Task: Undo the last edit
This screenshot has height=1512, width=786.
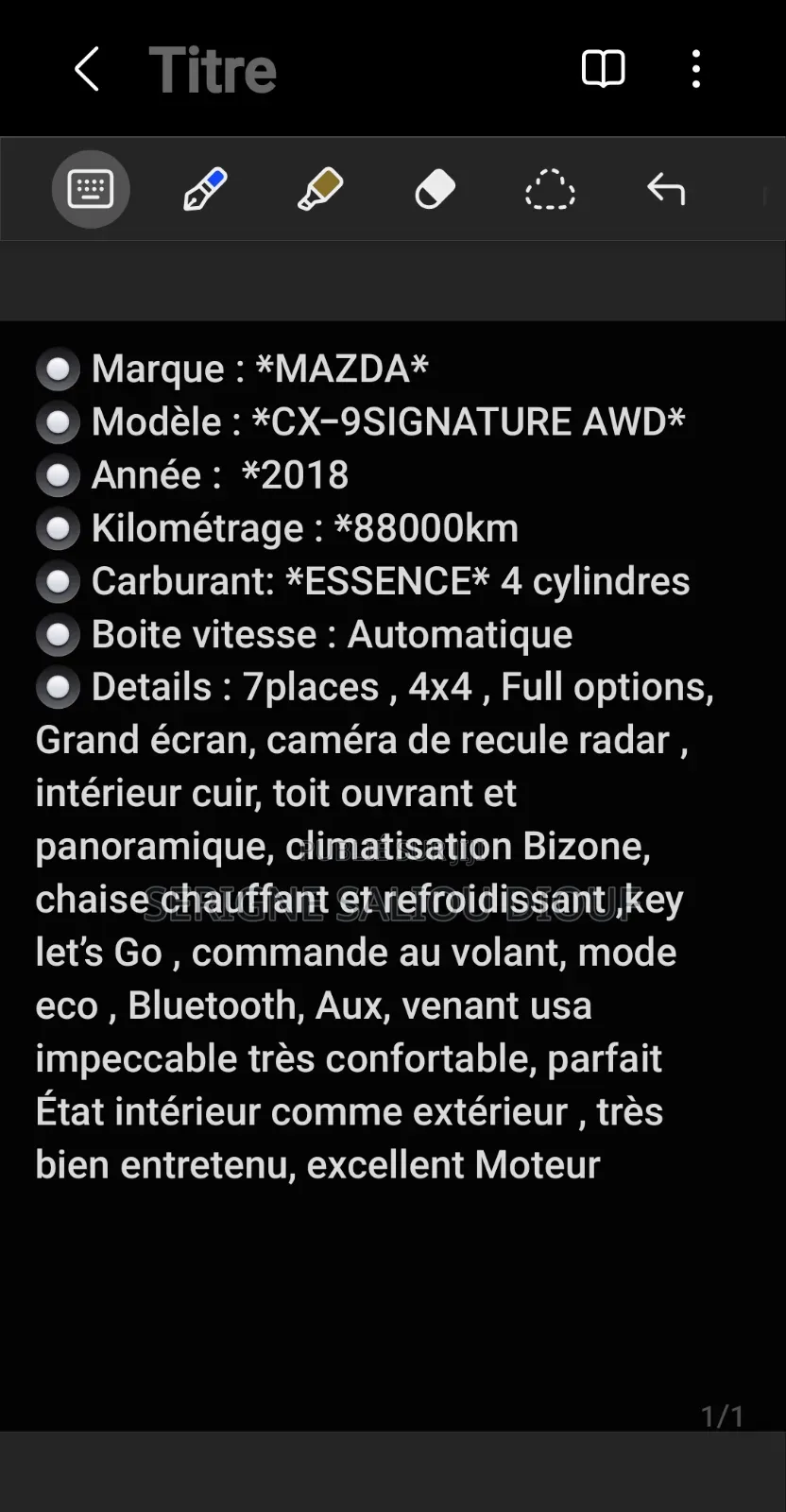Action: (x=666, y=189)
